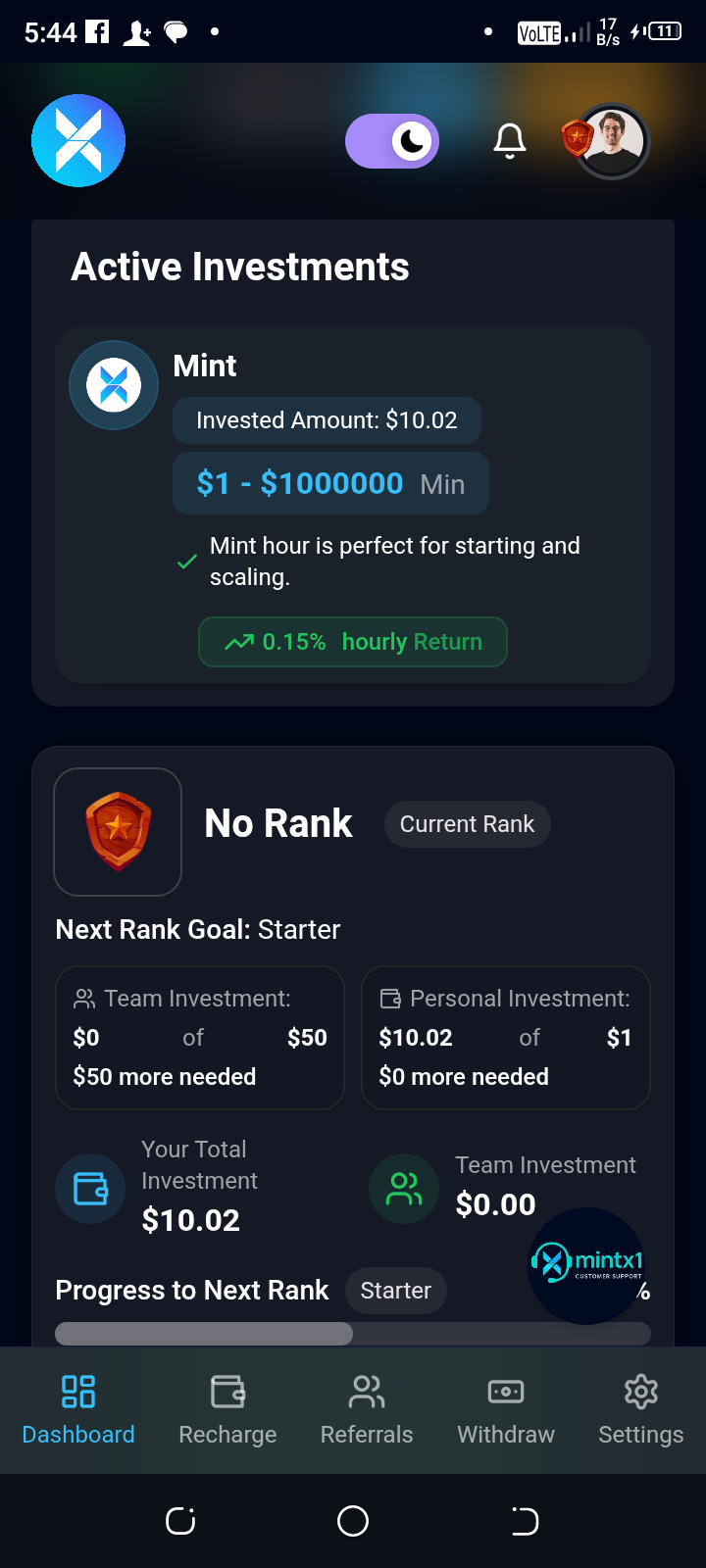Viewport: 706px width, 1568px height.
Task: Open the notifications bell
Action: [x=509, y=141]
